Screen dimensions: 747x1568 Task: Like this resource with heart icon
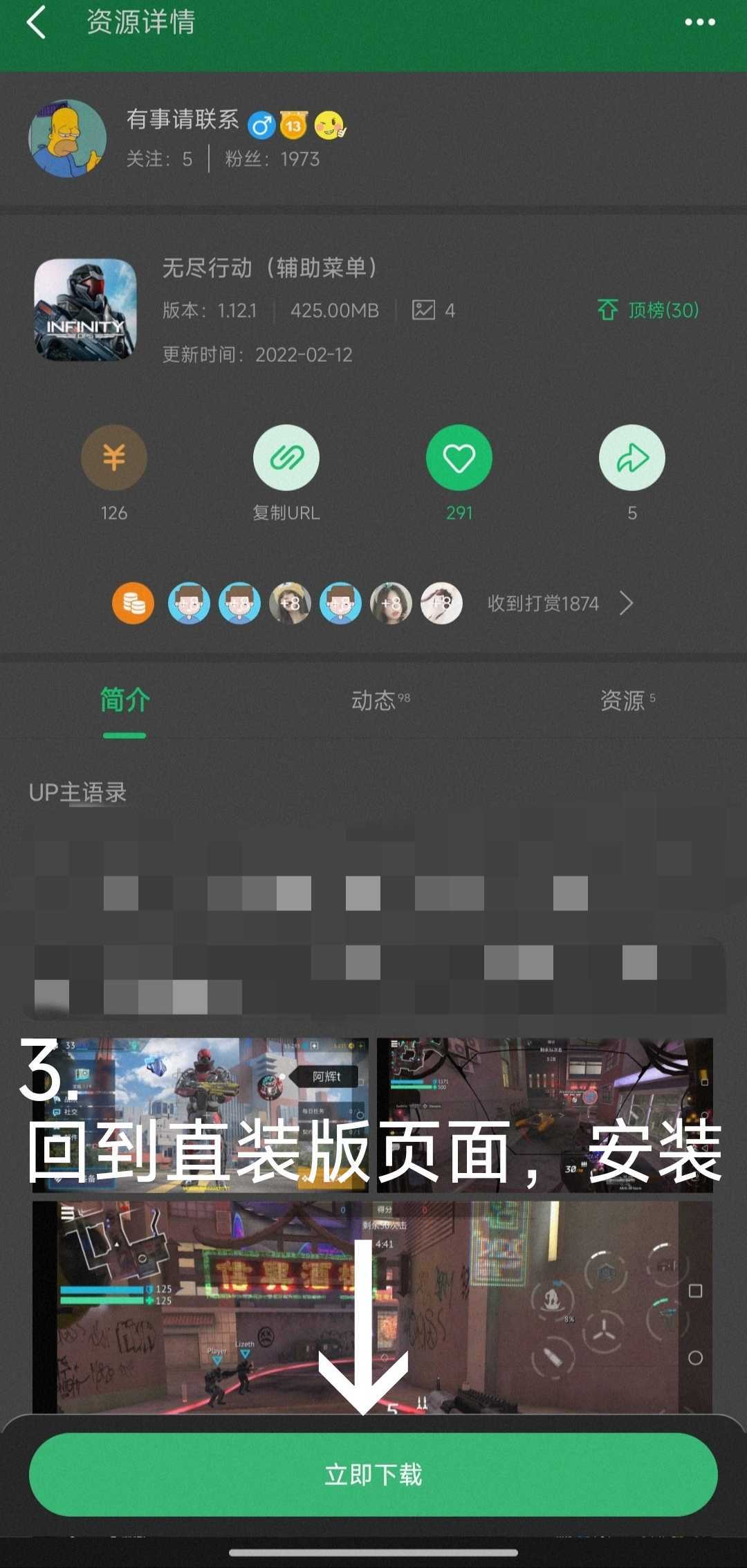pyautogui.click(x=459, y=458)
